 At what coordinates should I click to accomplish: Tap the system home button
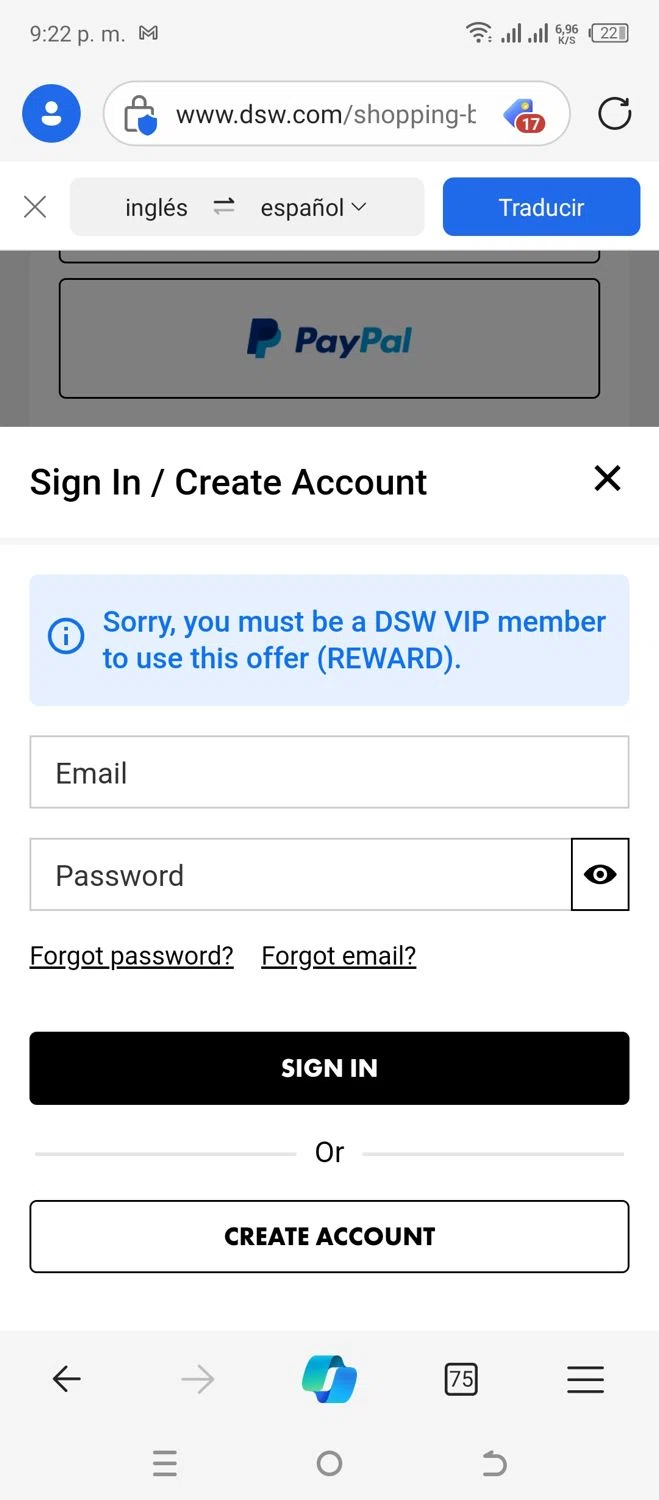329,1464
